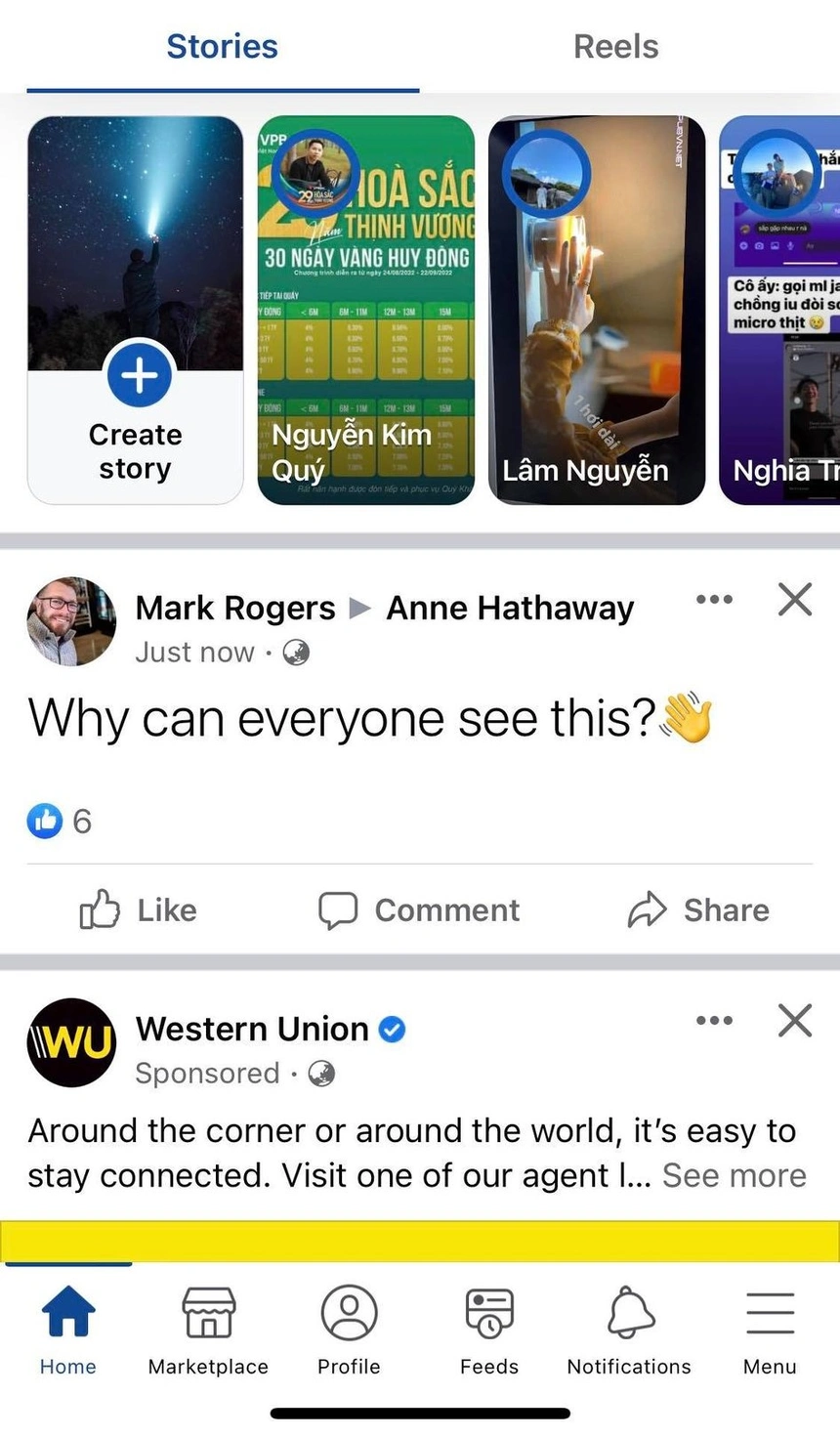
Task: Open Nghia's story tile
Action: (x=779, y=310)
